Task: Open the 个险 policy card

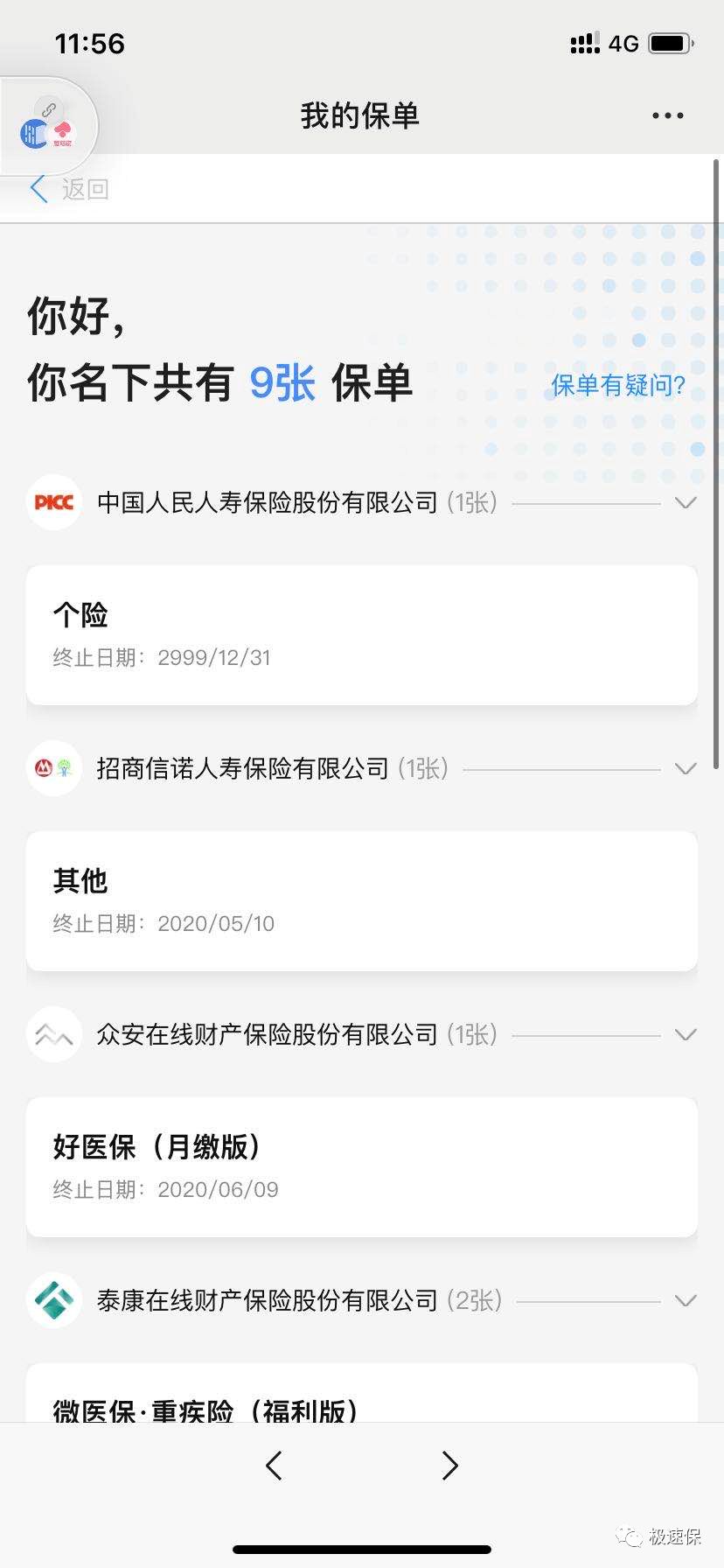Action: point(362,634)
